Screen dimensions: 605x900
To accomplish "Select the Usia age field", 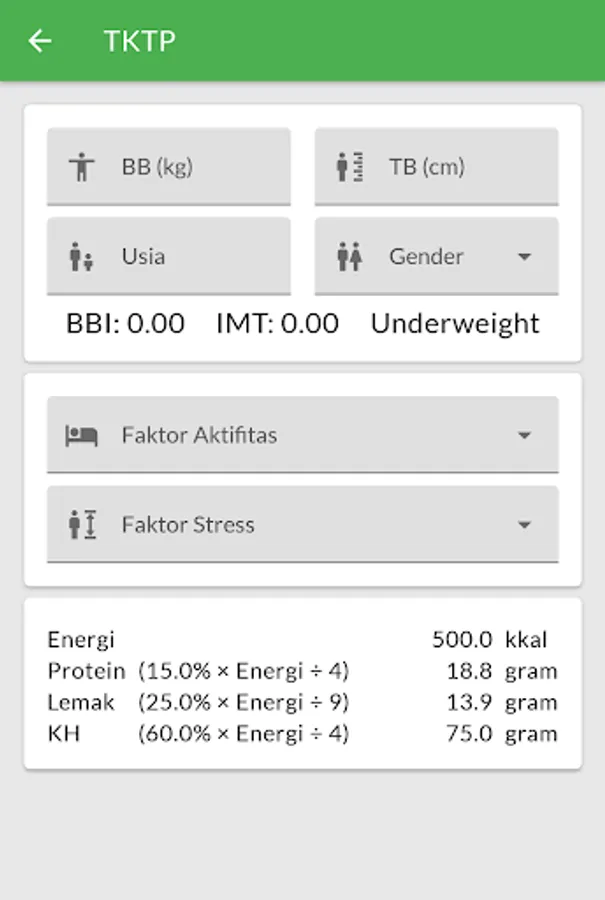I will (x=169, y=257).
